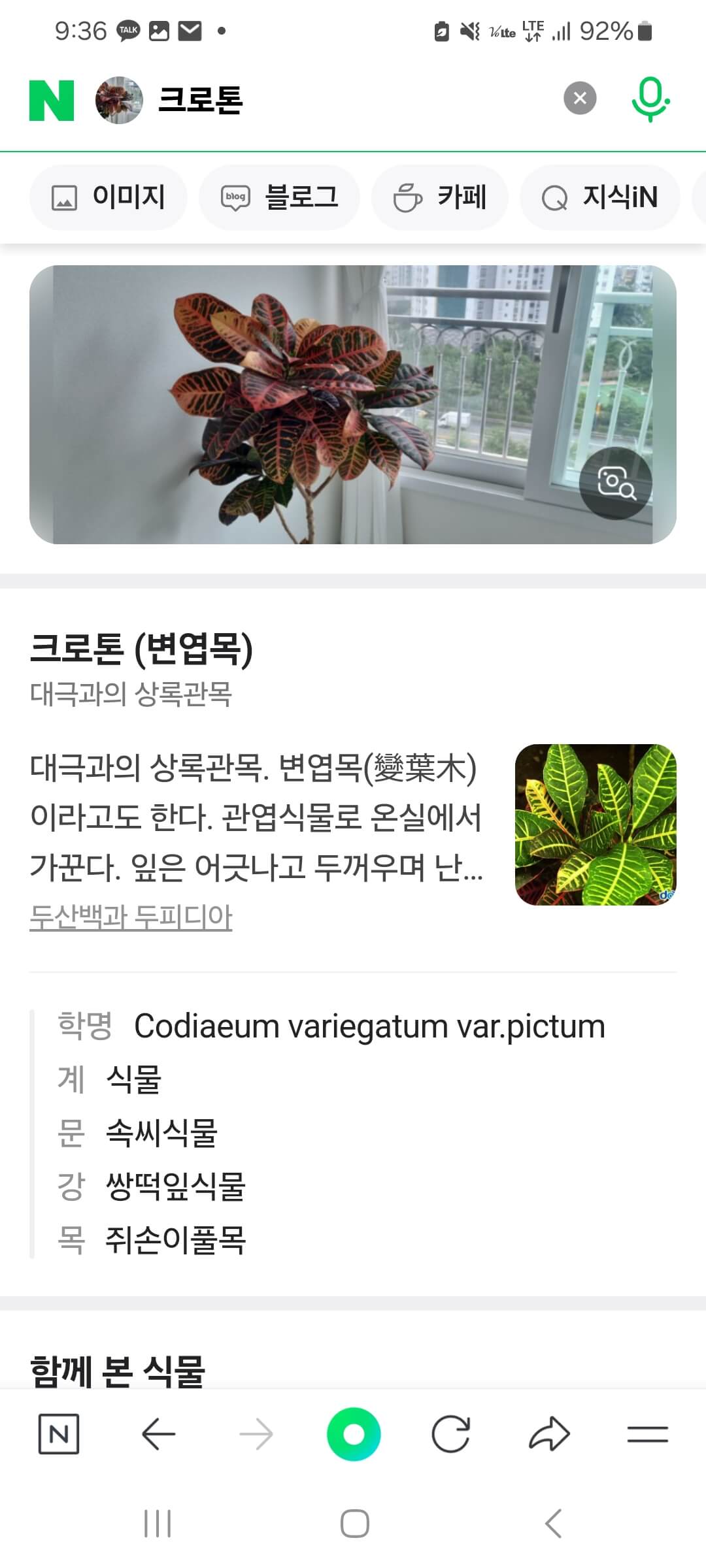The height and width of the screenshot is (1568, 706).
Task: Tap the profile thumbnail beside the search query
Action: (x=119, y=99)
